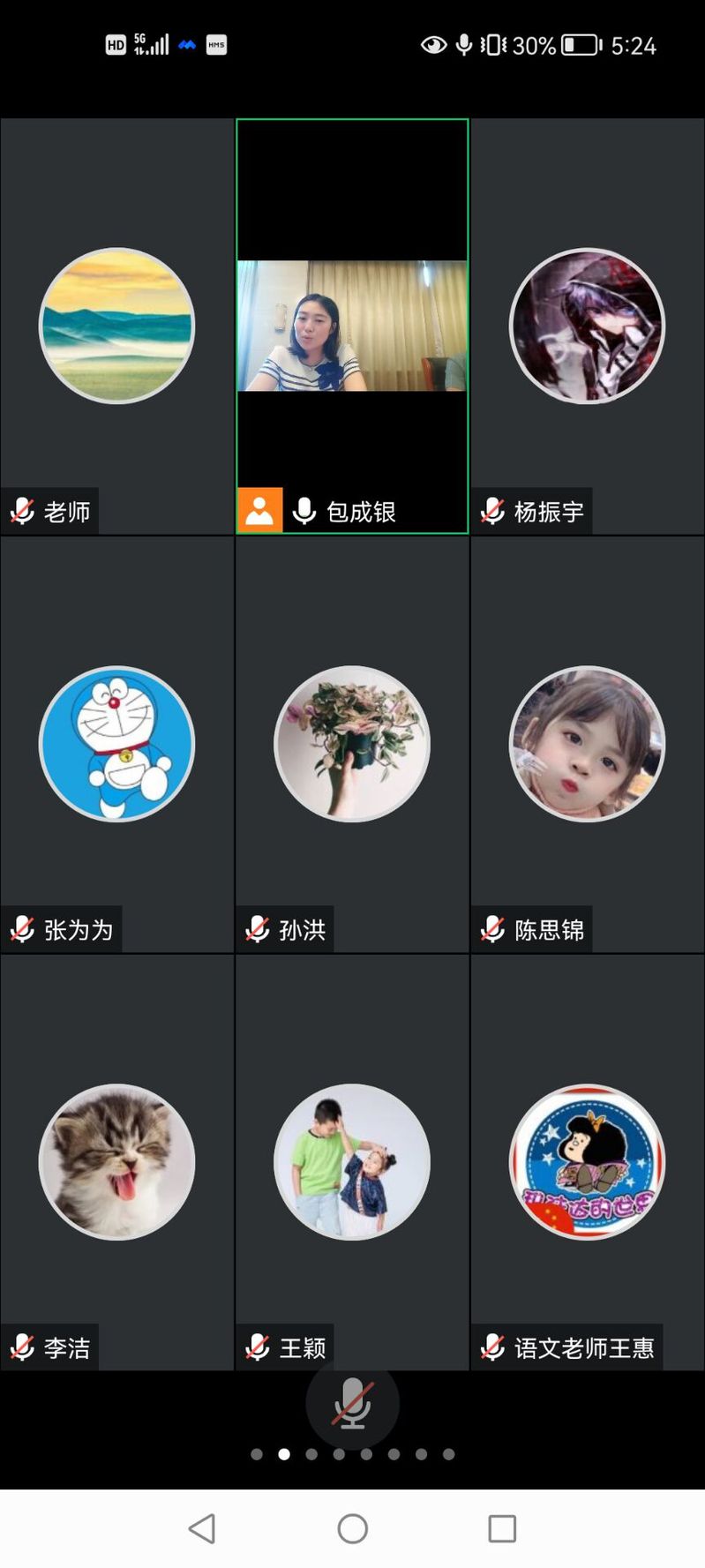Go back with the system back button
Viewport: 705px width, 1568px height.
click(x=202, y=1528)
